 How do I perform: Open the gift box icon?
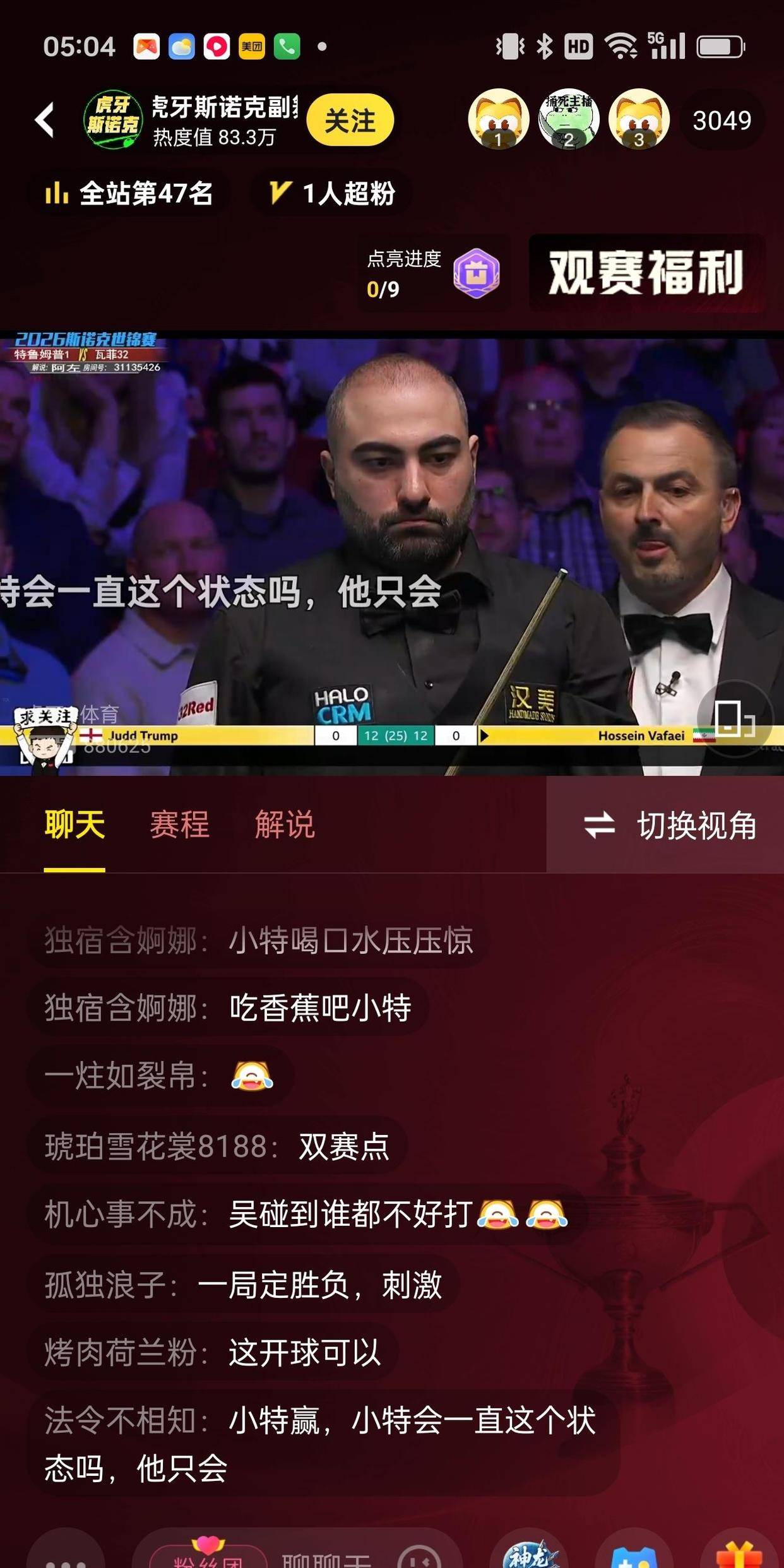click(x=739, y=1555)
